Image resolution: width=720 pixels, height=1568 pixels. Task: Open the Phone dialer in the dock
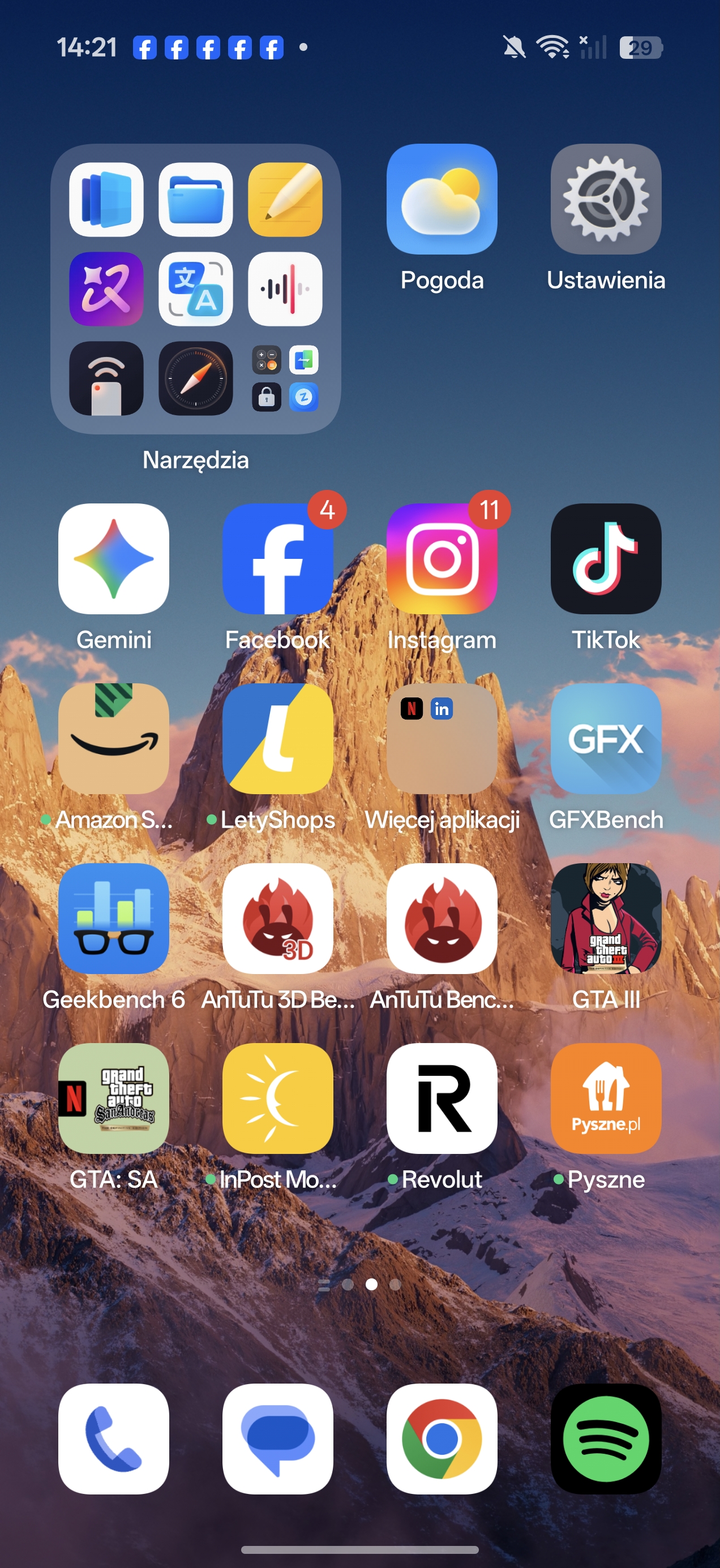[x=114, y=1438]
